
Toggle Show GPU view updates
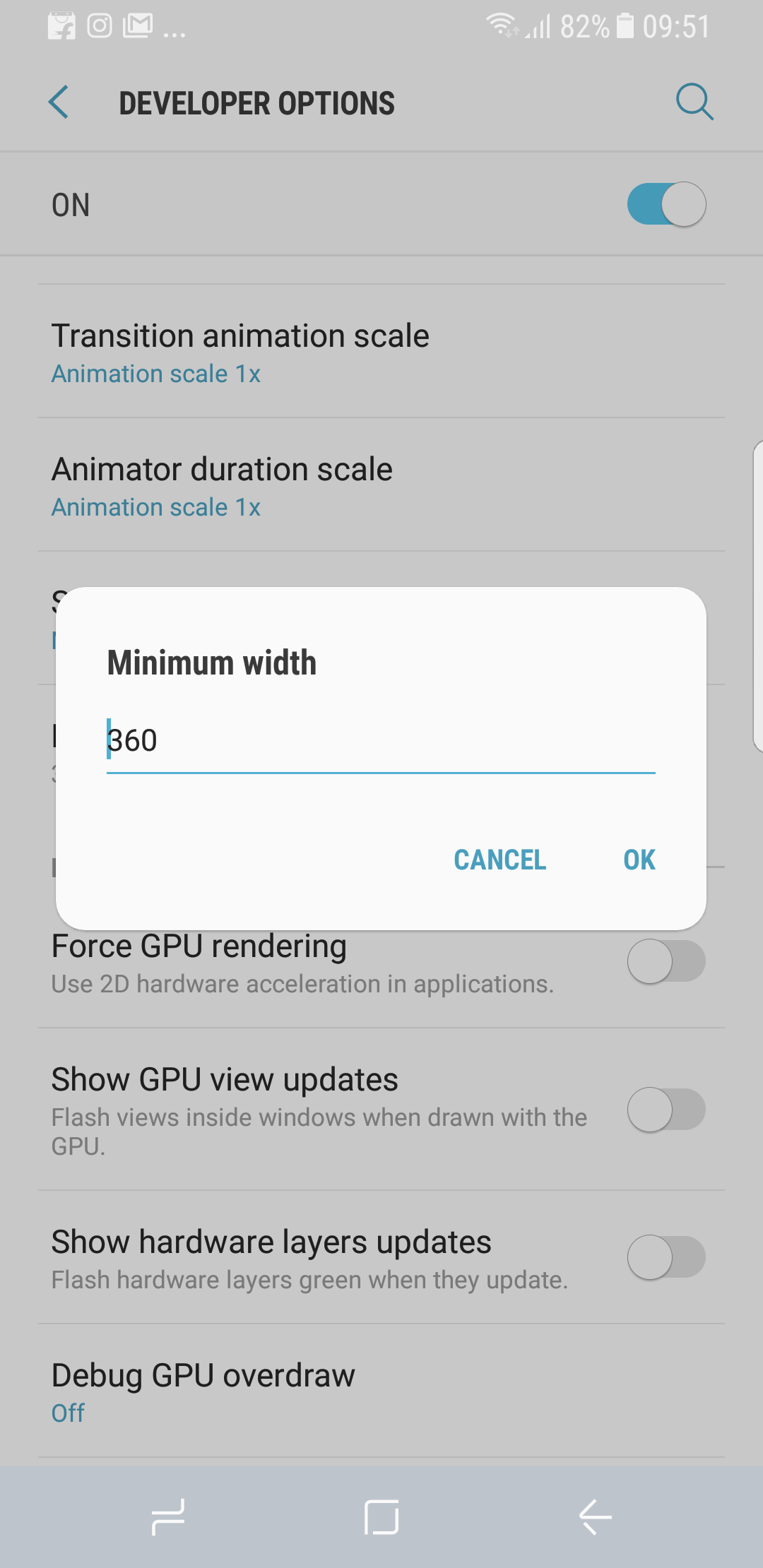click(x=666, y=1110)
